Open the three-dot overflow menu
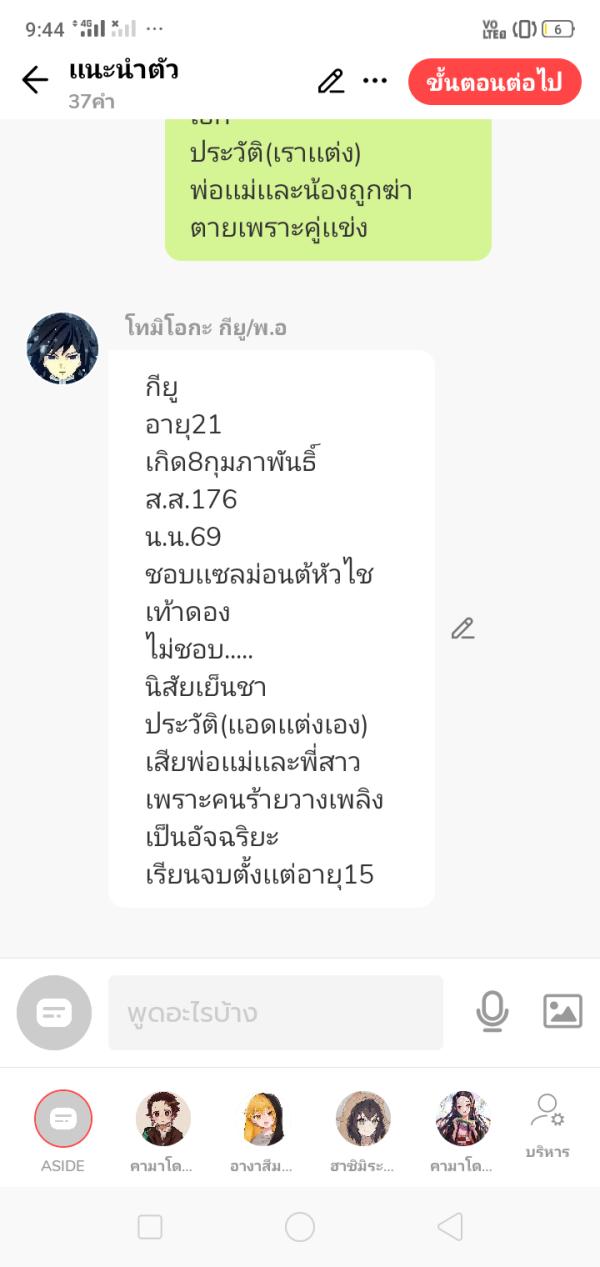This screenshot has height=1267, width=600. 375,81
